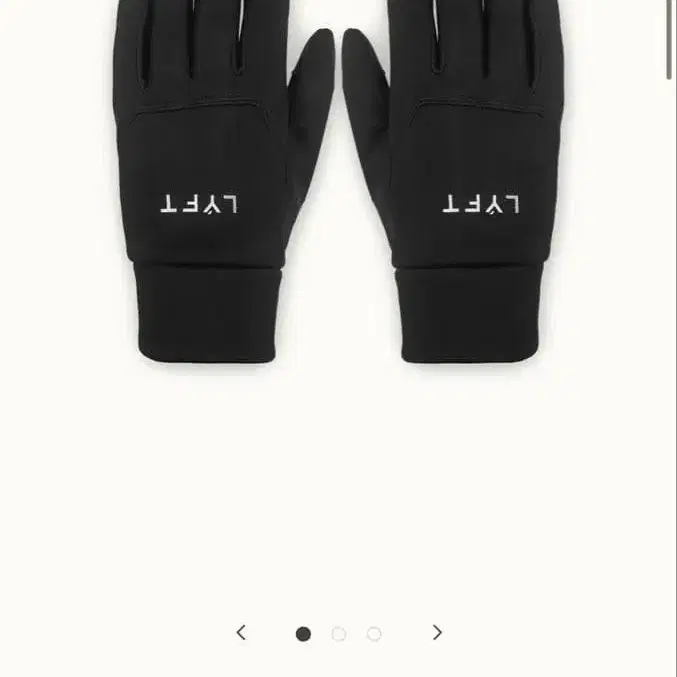The image size is (677, 677).
Task: Advance to the next product image
Action: [x=437, y=632]
